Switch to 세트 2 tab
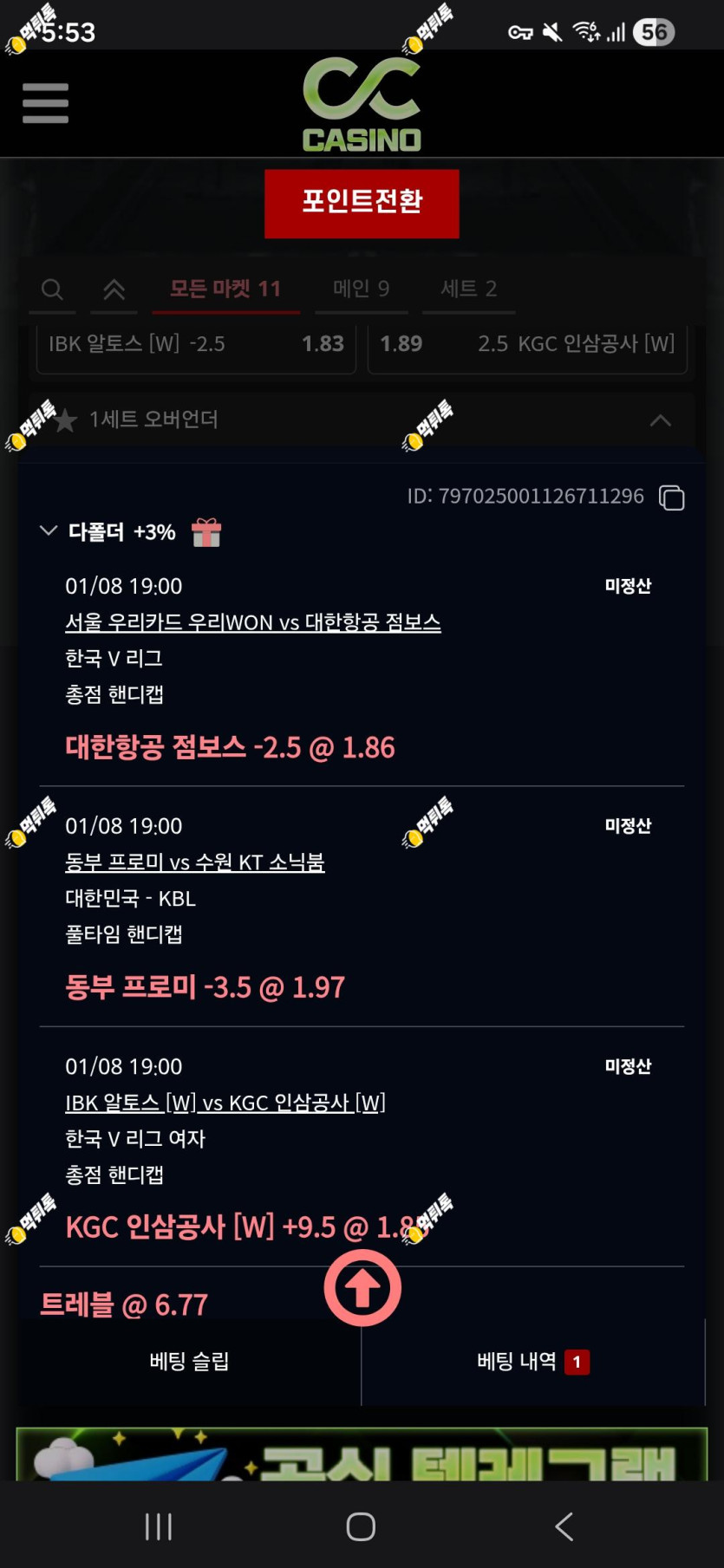Viewport: 724px width, 1568px height. tap(468, 290)
